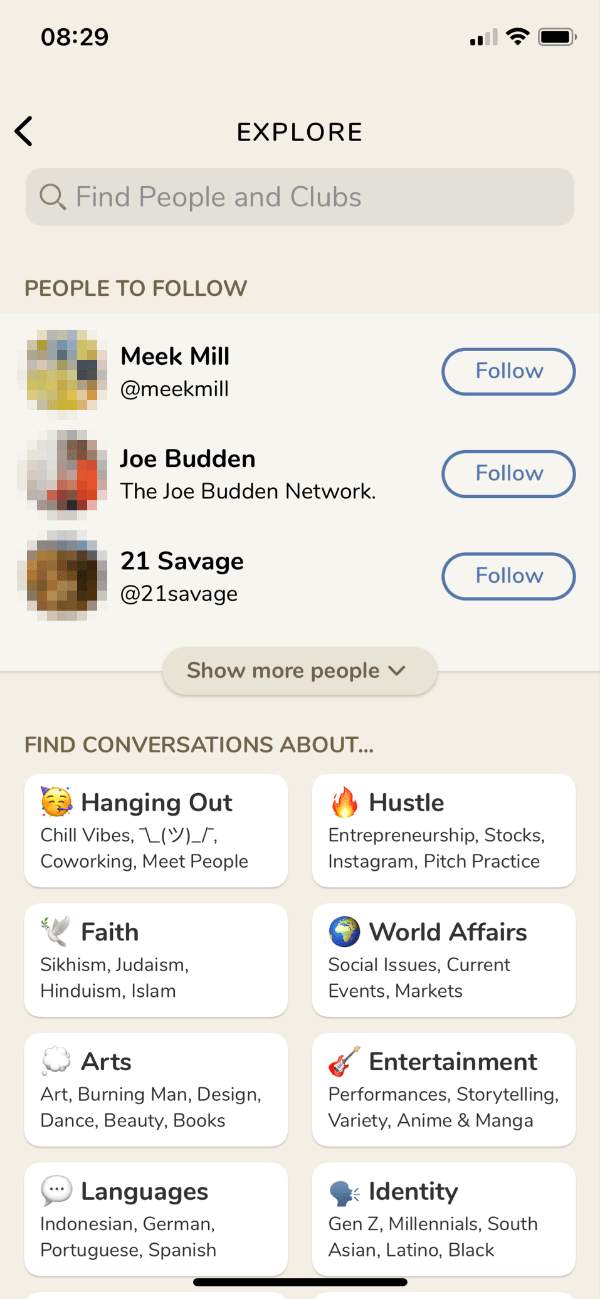Follow Joe Budden
Screen dimensions: 600x1299
tap(508, 473)
